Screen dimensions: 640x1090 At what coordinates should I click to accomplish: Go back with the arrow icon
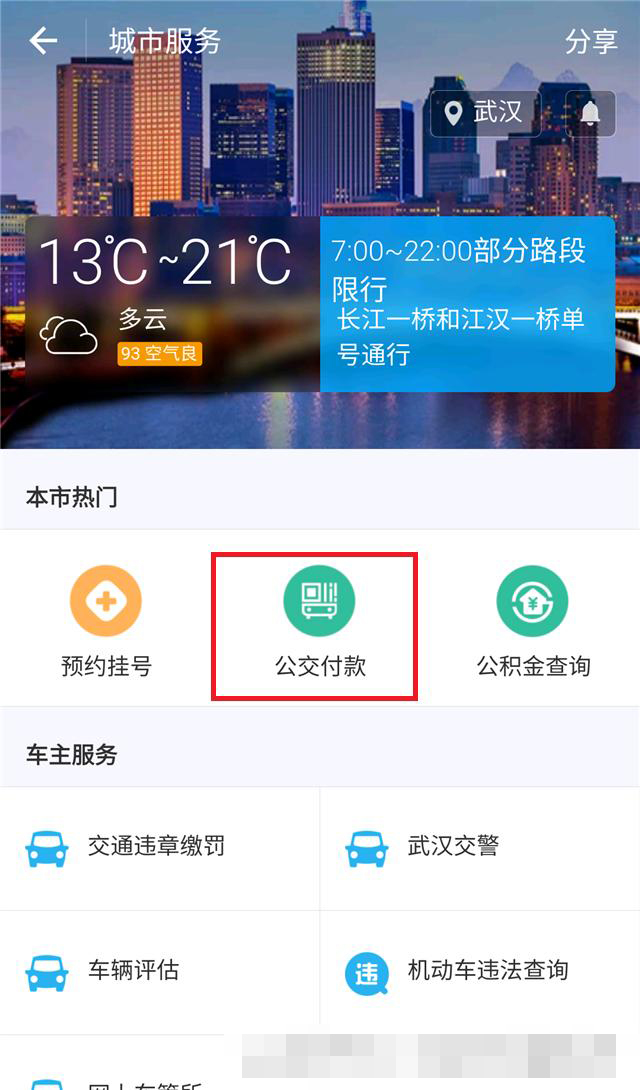coord(43,41)
